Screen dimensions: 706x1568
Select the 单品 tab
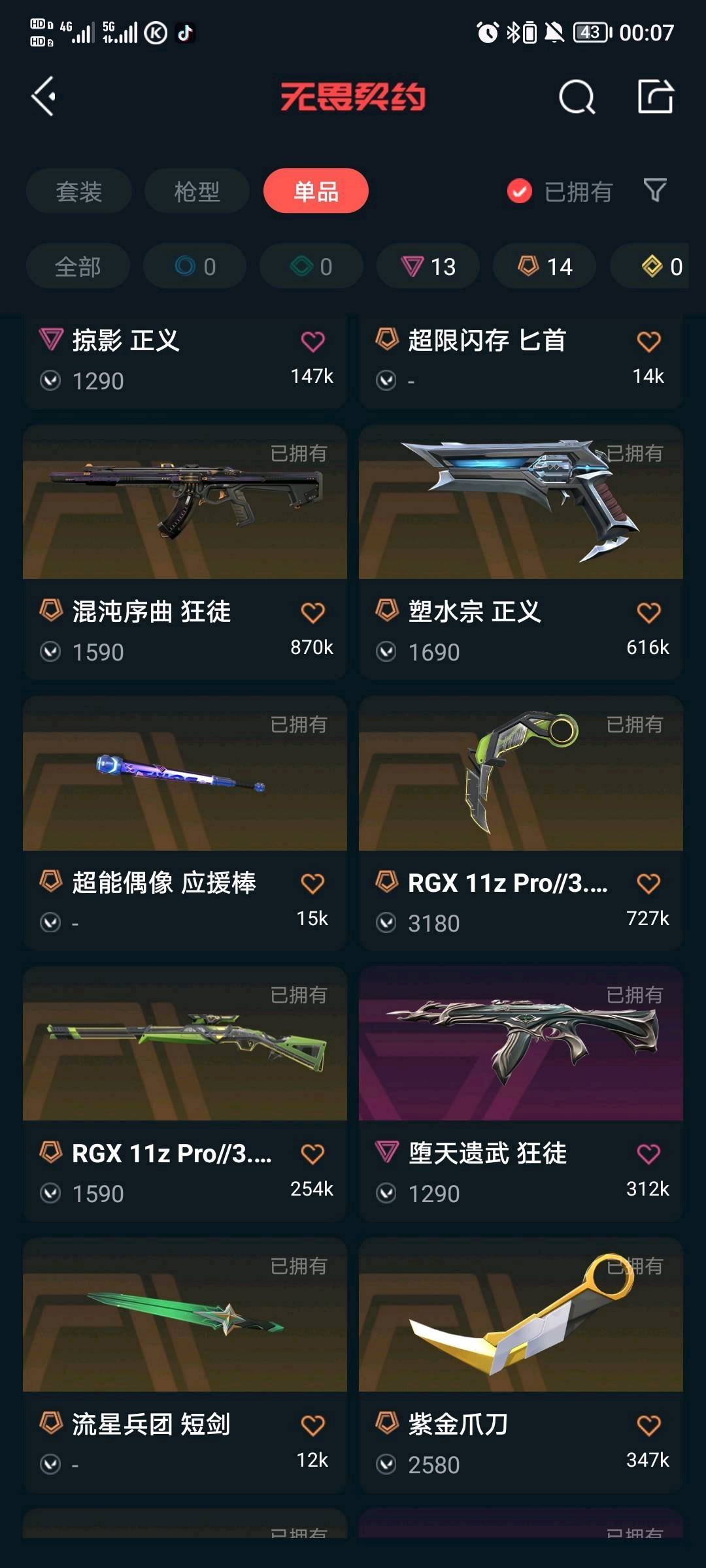pyautogui.click(x=316, y=191)
